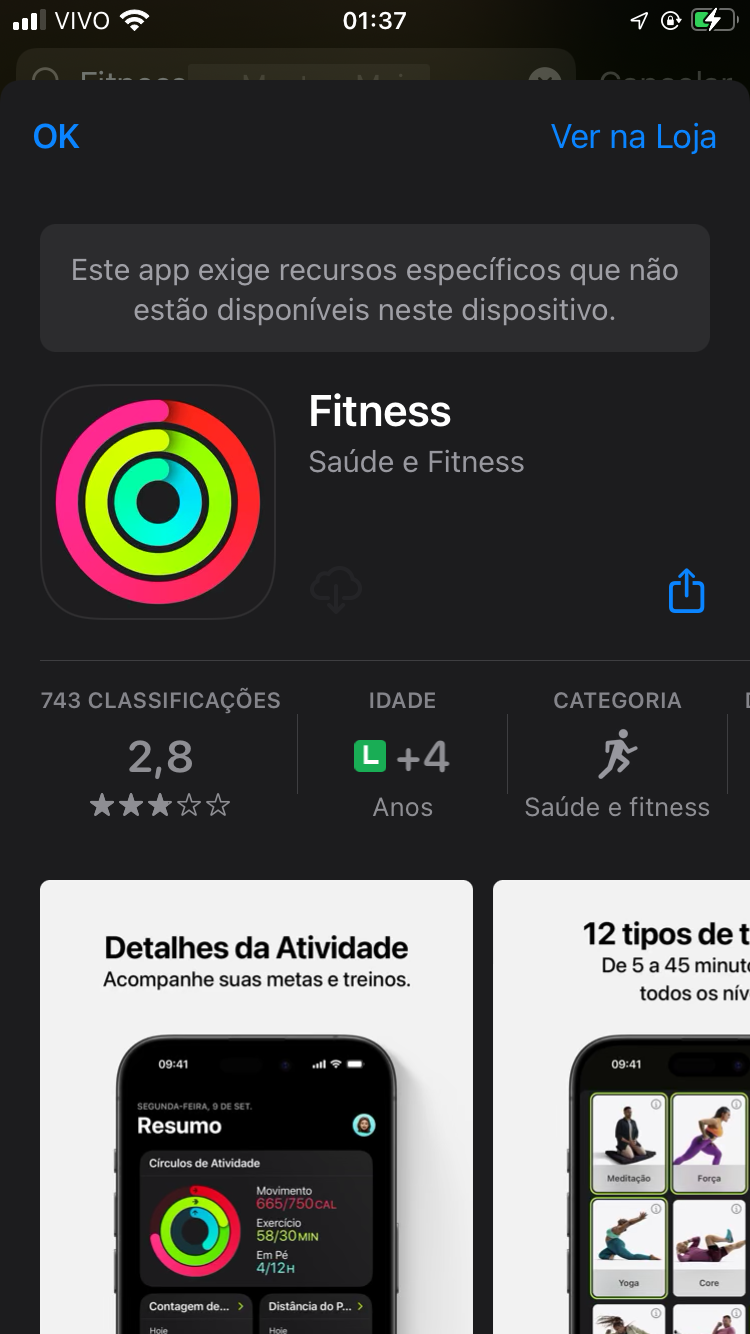Image resolution: width=750 pixels, height=1334 pixels.
Task: Open the Saúde e fitness category
Action: point(617,757)
